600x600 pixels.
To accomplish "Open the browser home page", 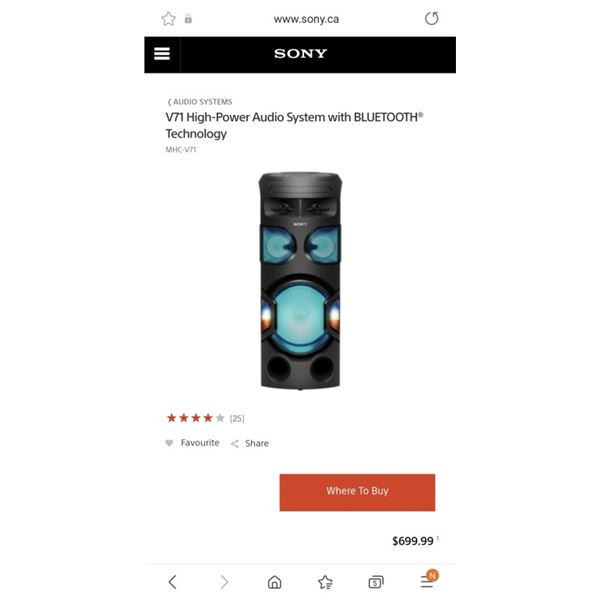I will pos(274,582).
